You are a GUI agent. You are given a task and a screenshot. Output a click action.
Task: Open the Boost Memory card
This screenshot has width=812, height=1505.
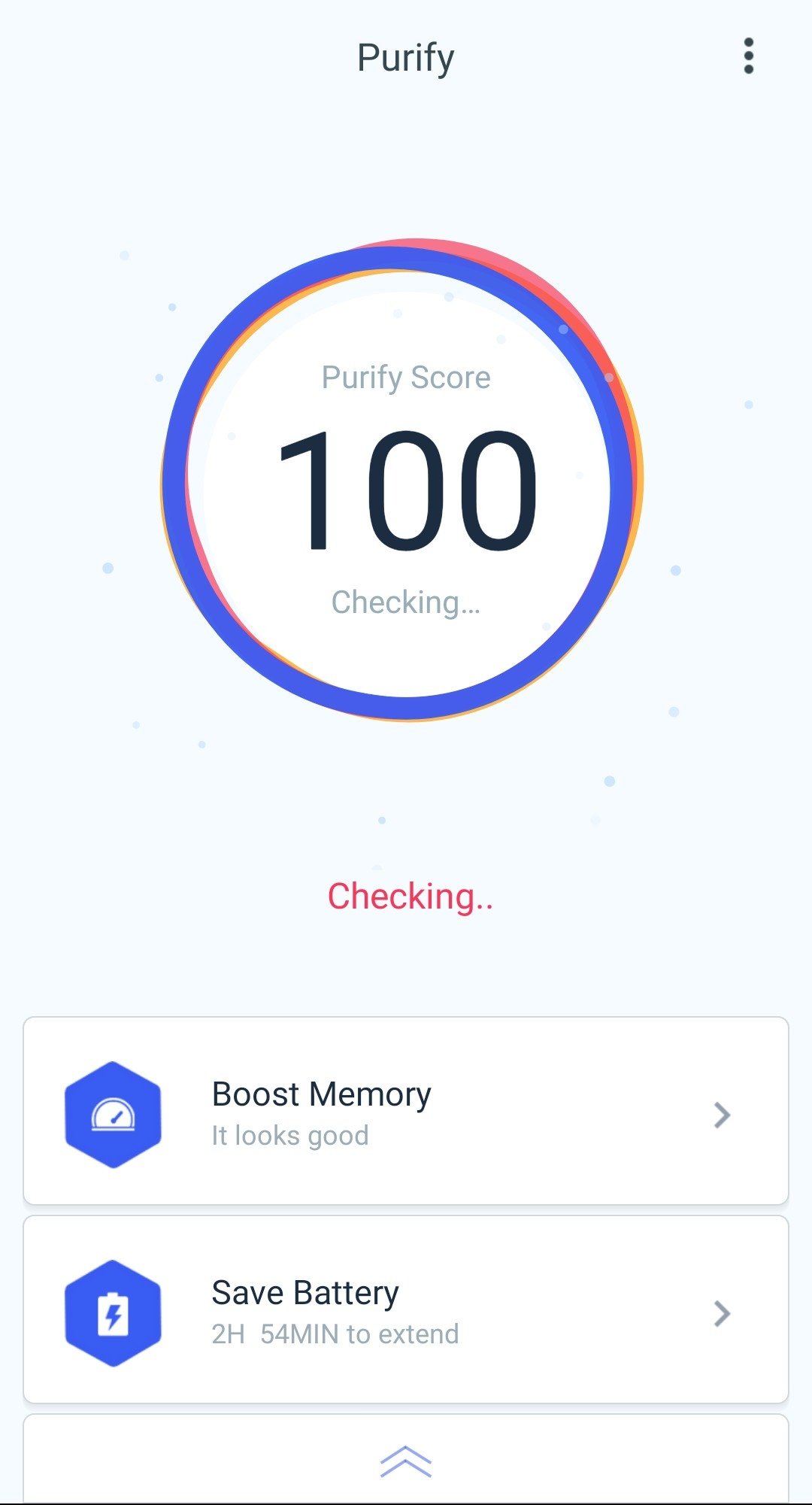406,1112
